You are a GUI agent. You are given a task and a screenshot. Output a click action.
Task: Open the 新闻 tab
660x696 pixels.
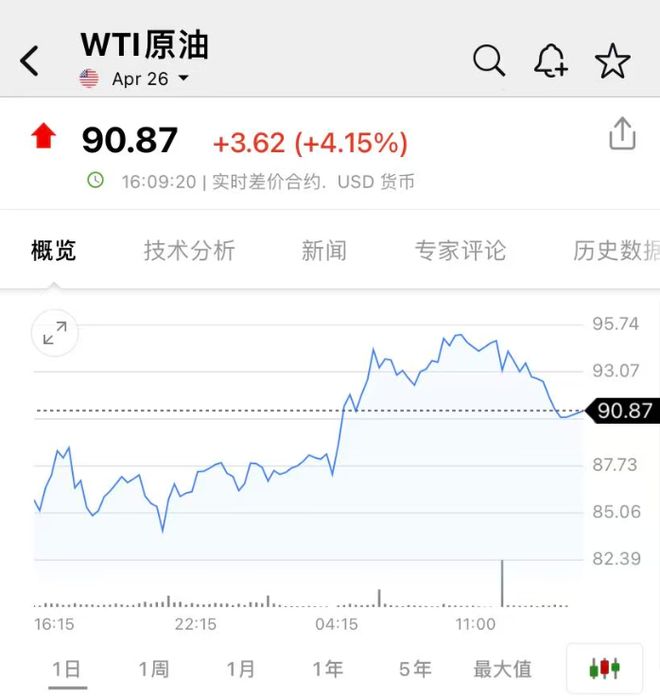click(324, 250)
